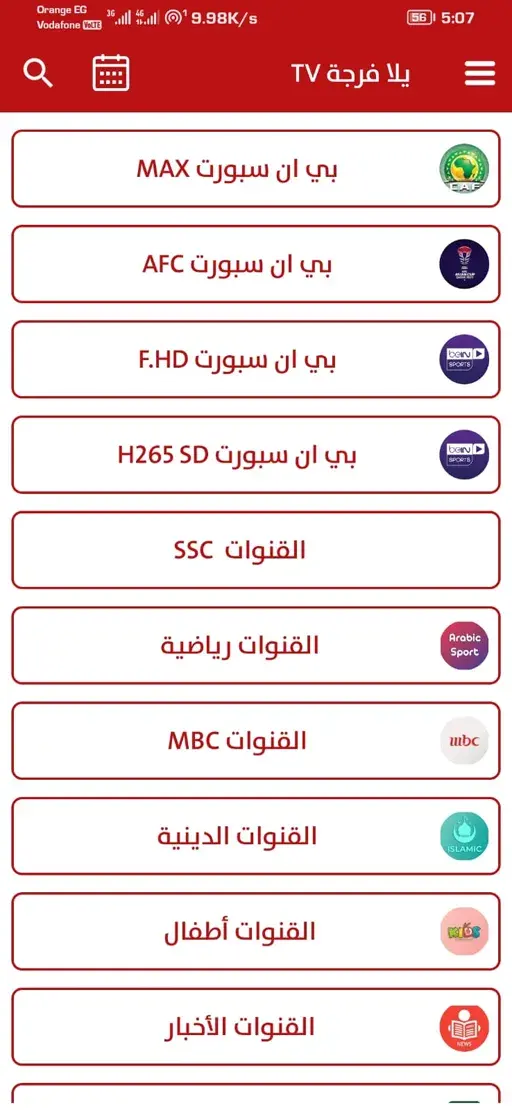Open the calendar schedule icon

pos(110,73)
